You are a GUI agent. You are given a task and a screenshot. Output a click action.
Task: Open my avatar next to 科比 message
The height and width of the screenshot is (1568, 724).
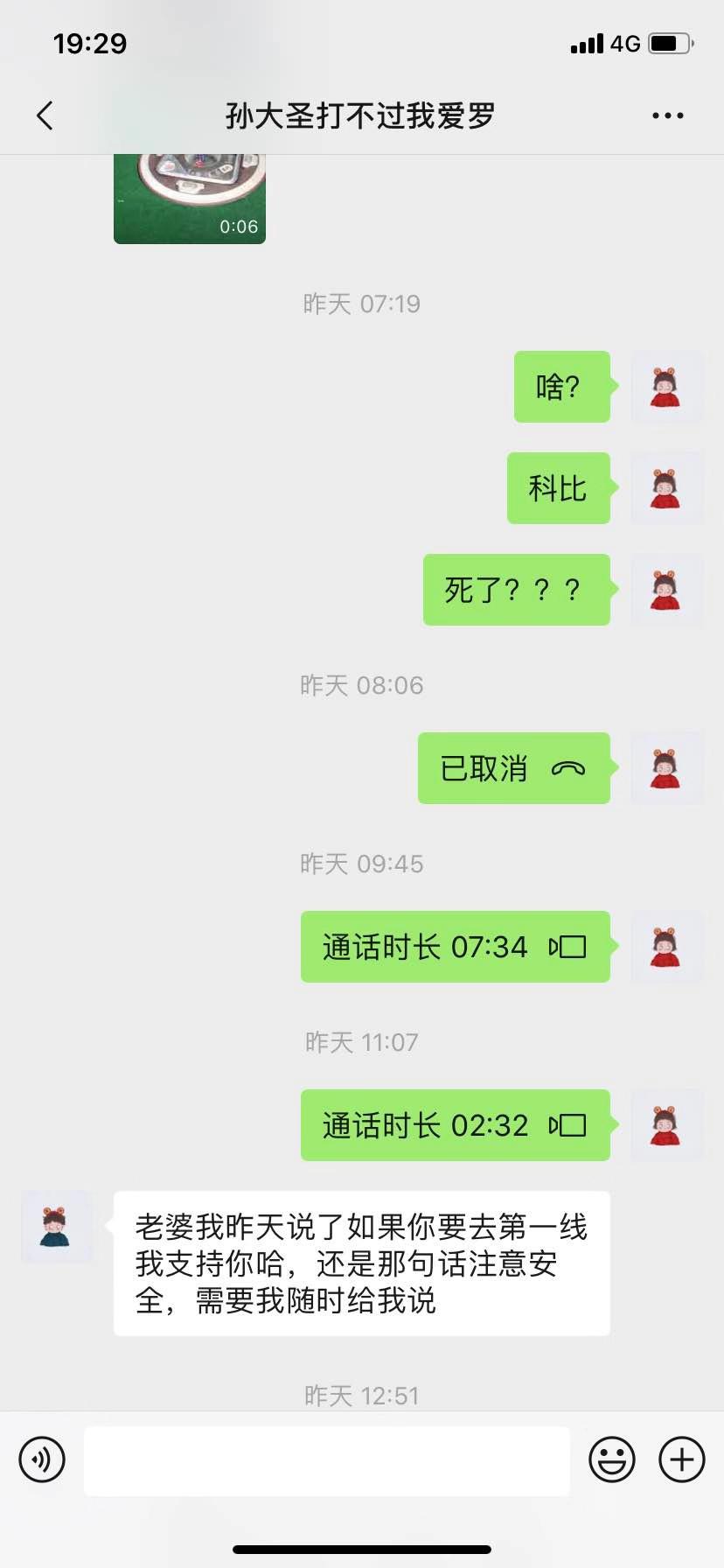point(666,488)
